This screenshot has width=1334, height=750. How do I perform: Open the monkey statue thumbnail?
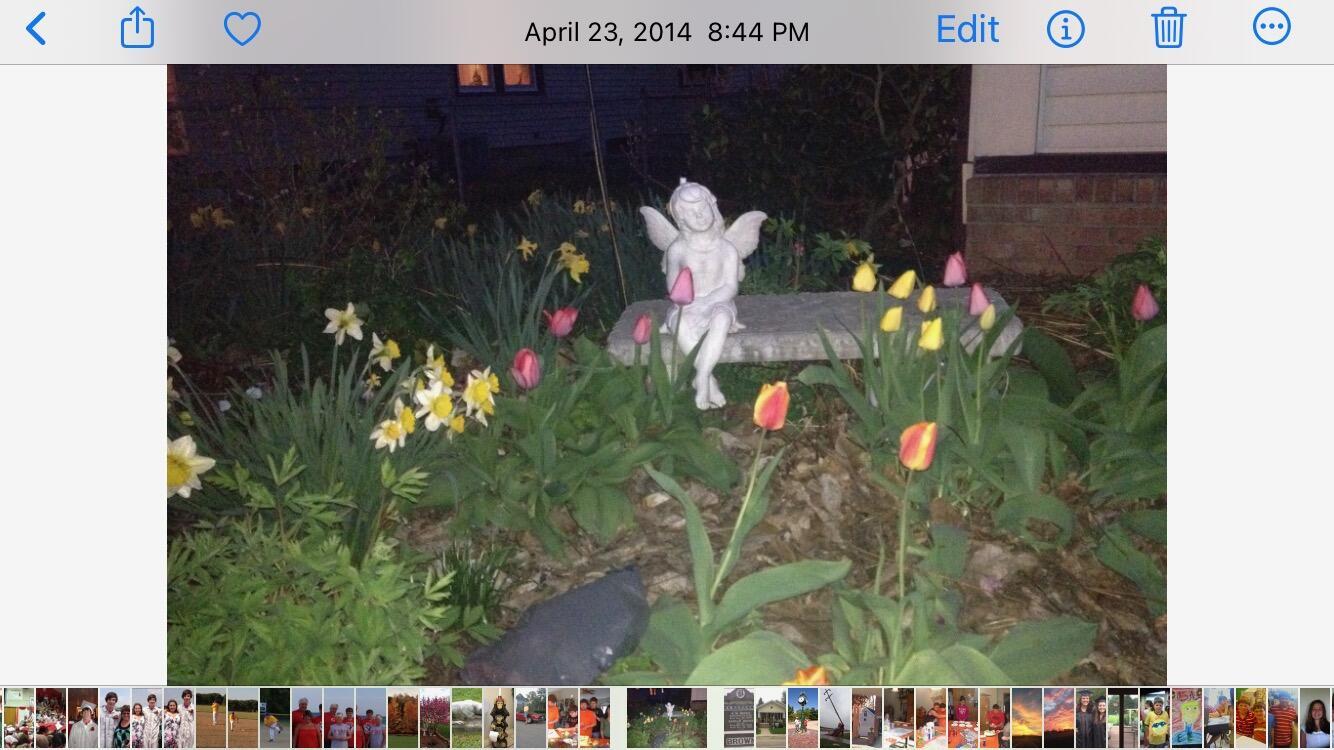(x=499, y=718)
